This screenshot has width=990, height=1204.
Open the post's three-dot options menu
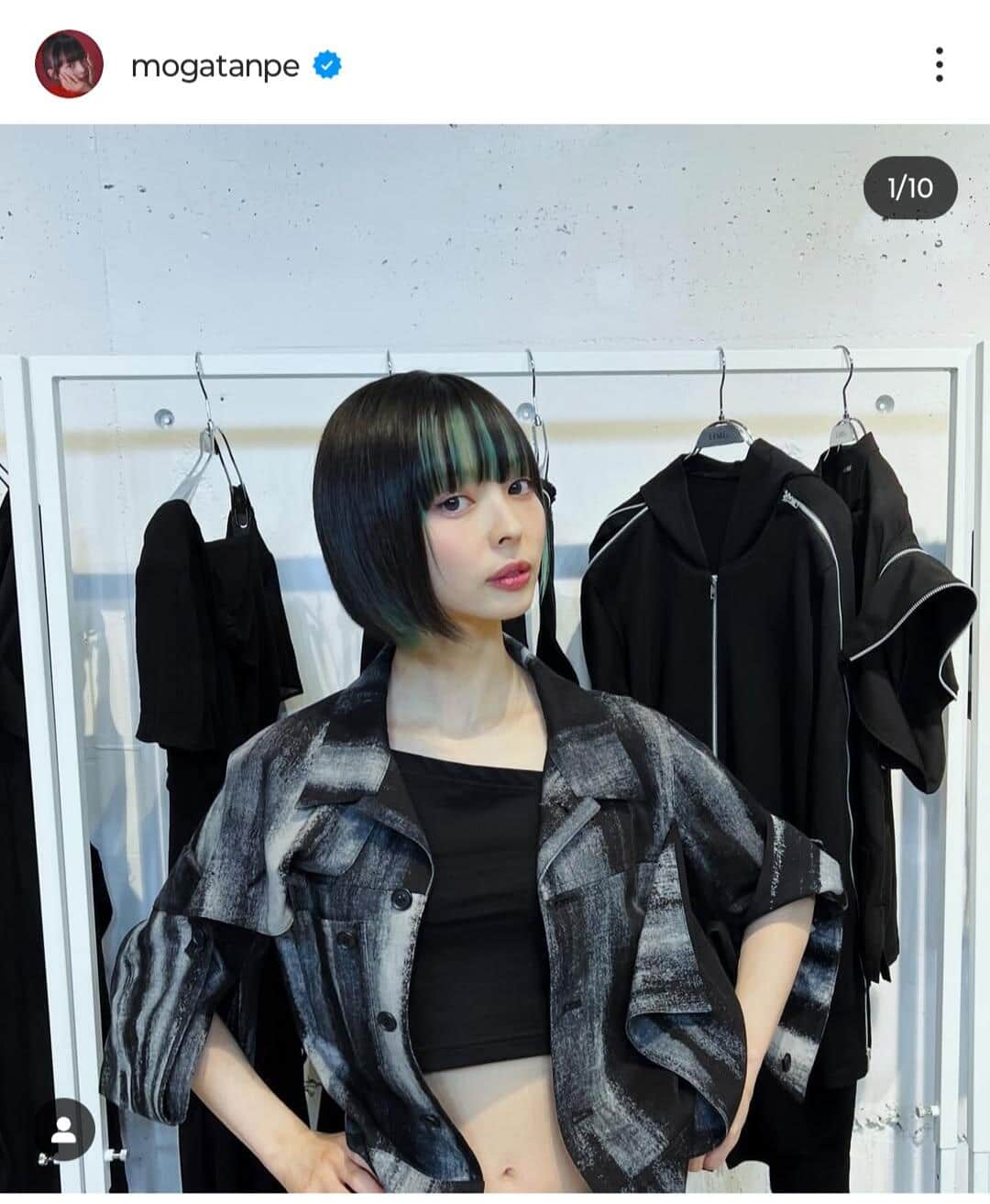click(x=939, y=65)
